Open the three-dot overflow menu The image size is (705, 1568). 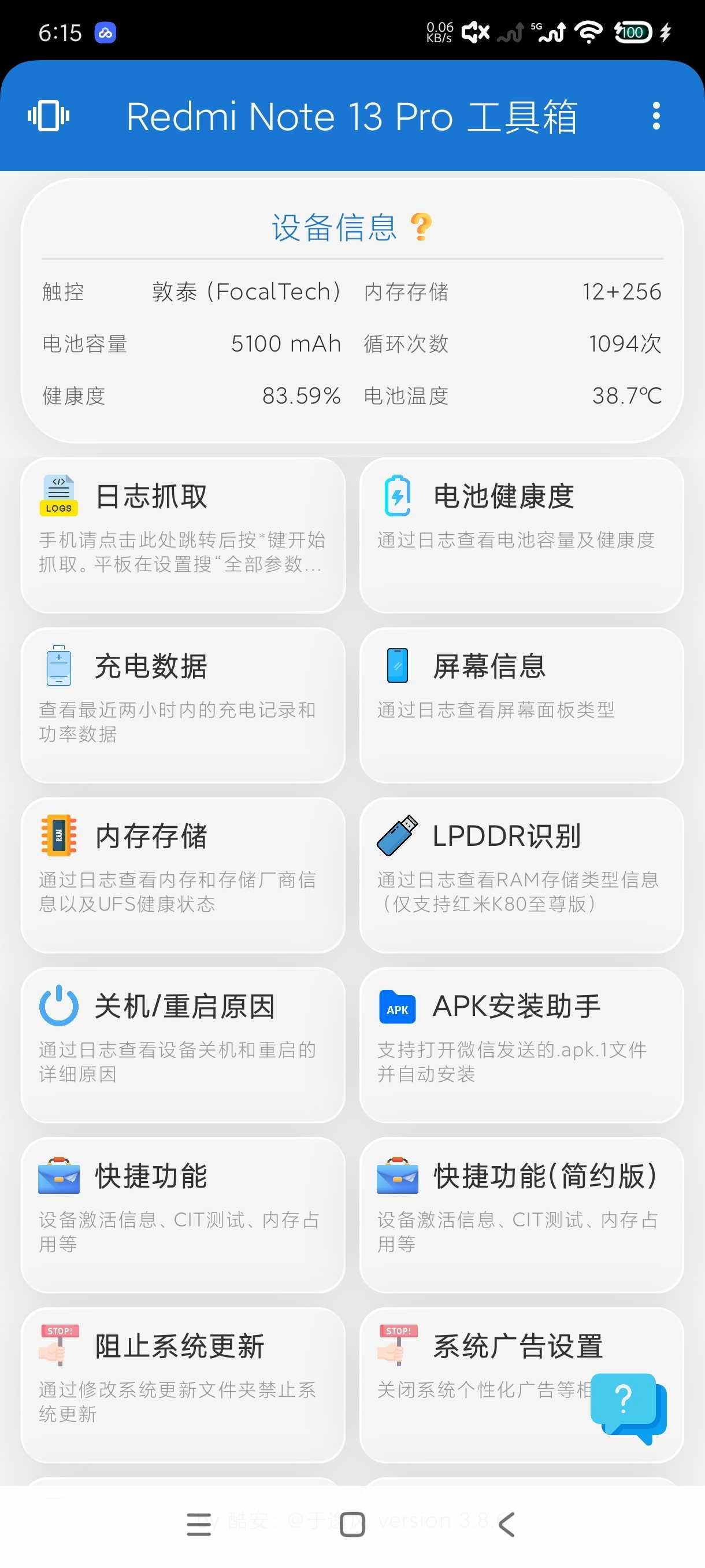tap(656, 116)
